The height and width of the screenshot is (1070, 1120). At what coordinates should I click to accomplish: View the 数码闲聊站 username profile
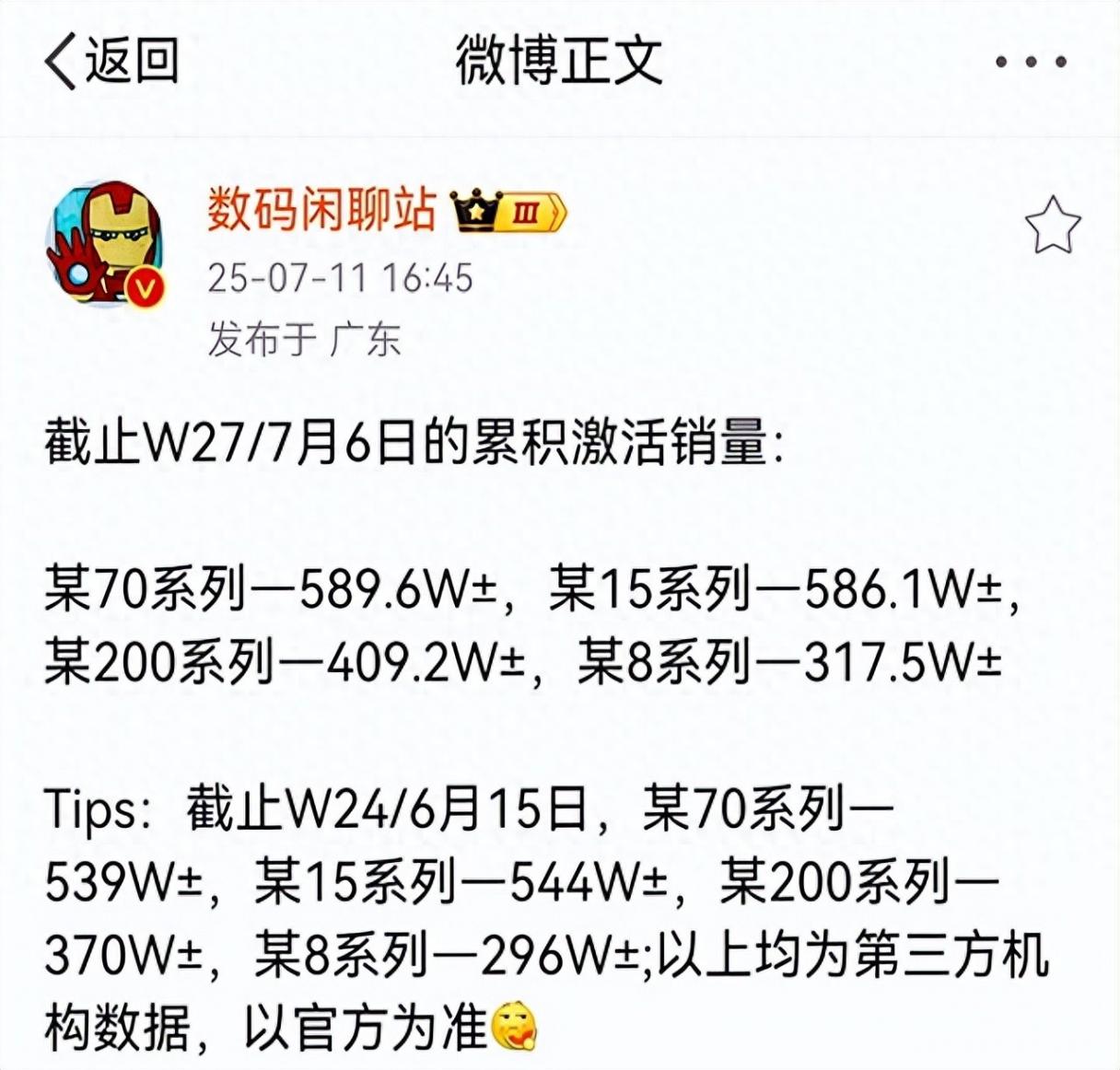point(321,210)
